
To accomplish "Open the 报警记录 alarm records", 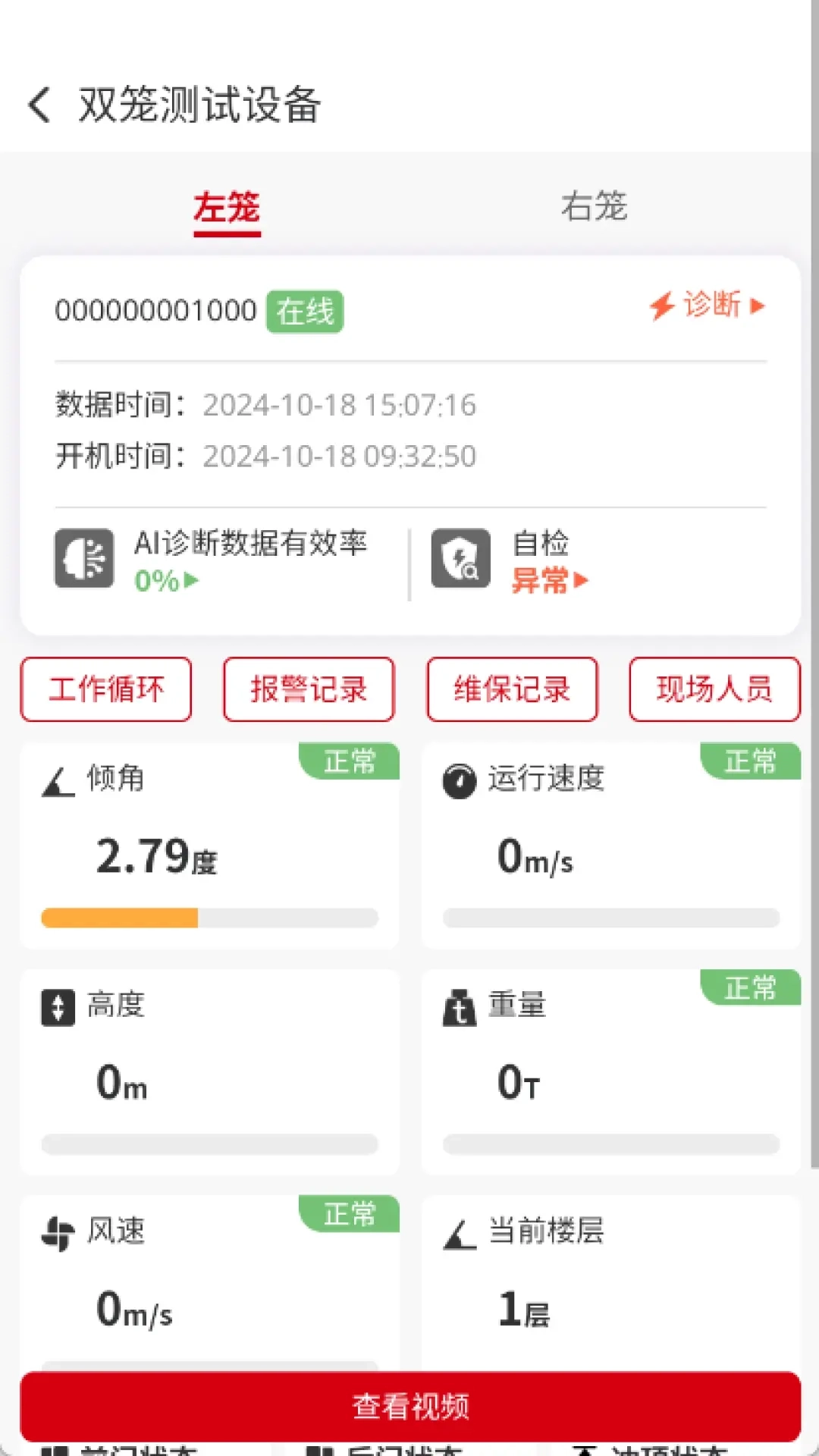I will (308, 689).
